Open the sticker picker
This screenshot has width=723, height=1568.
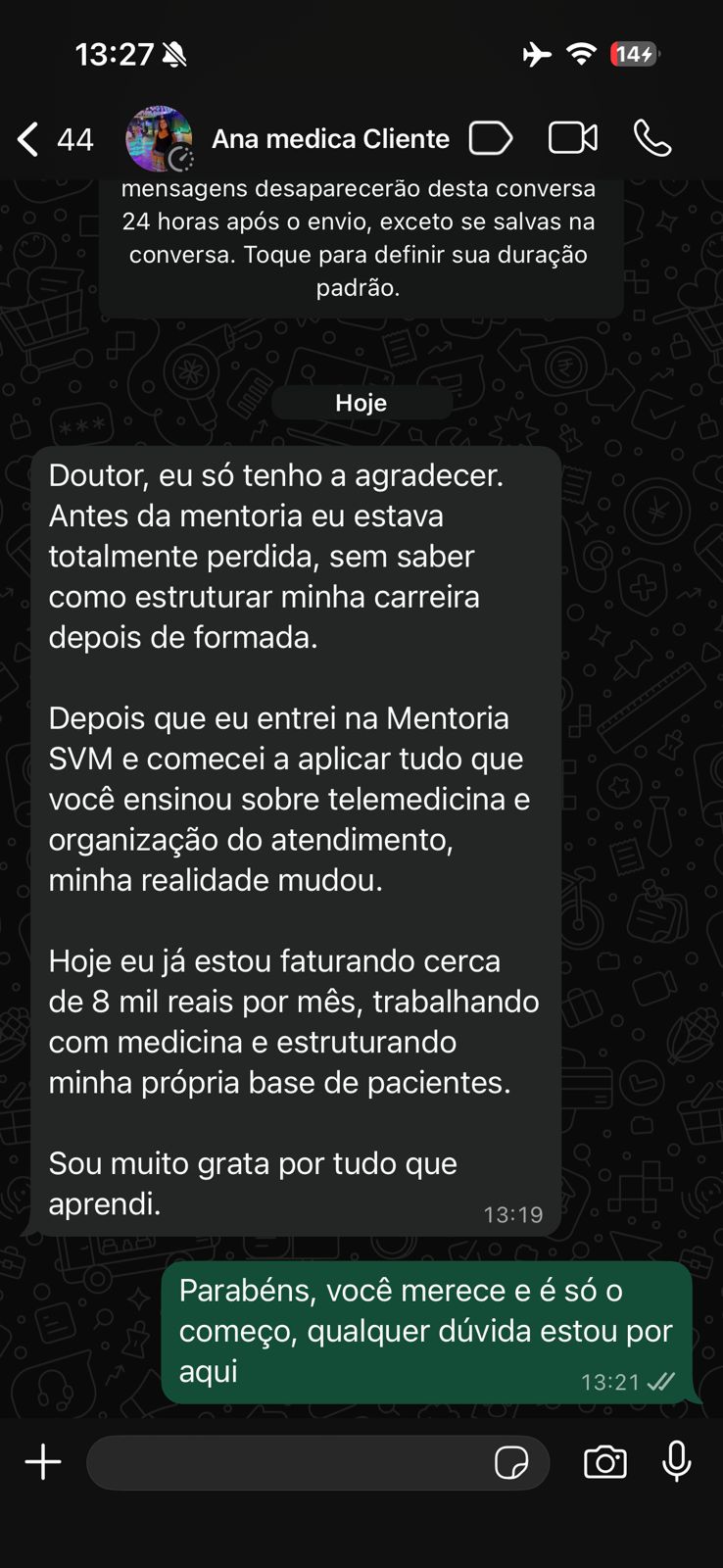pos(511,1462)
